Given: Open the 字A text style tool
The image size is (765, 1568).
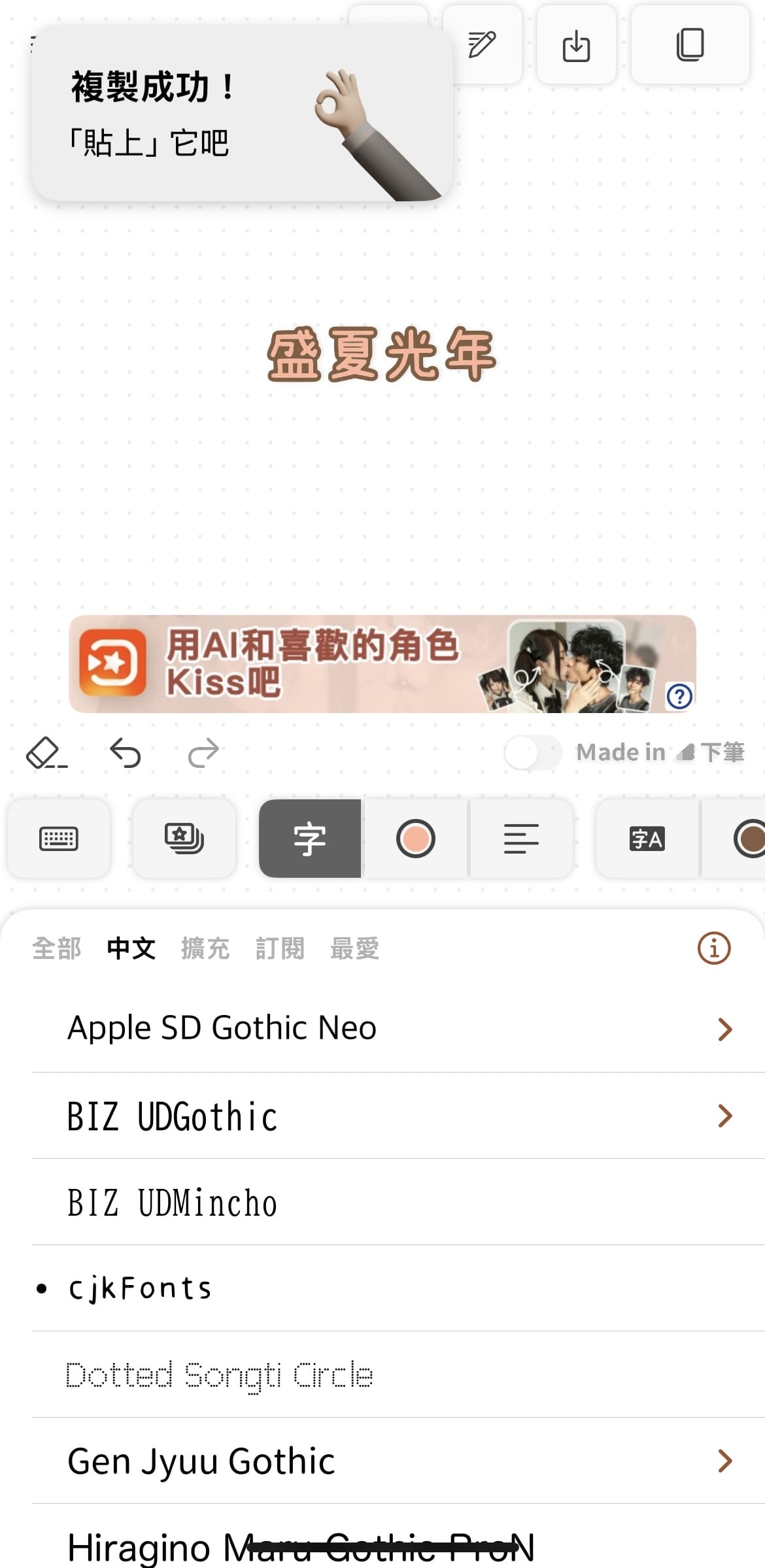Looking at the screenshot, I should (x=647, y=839).
